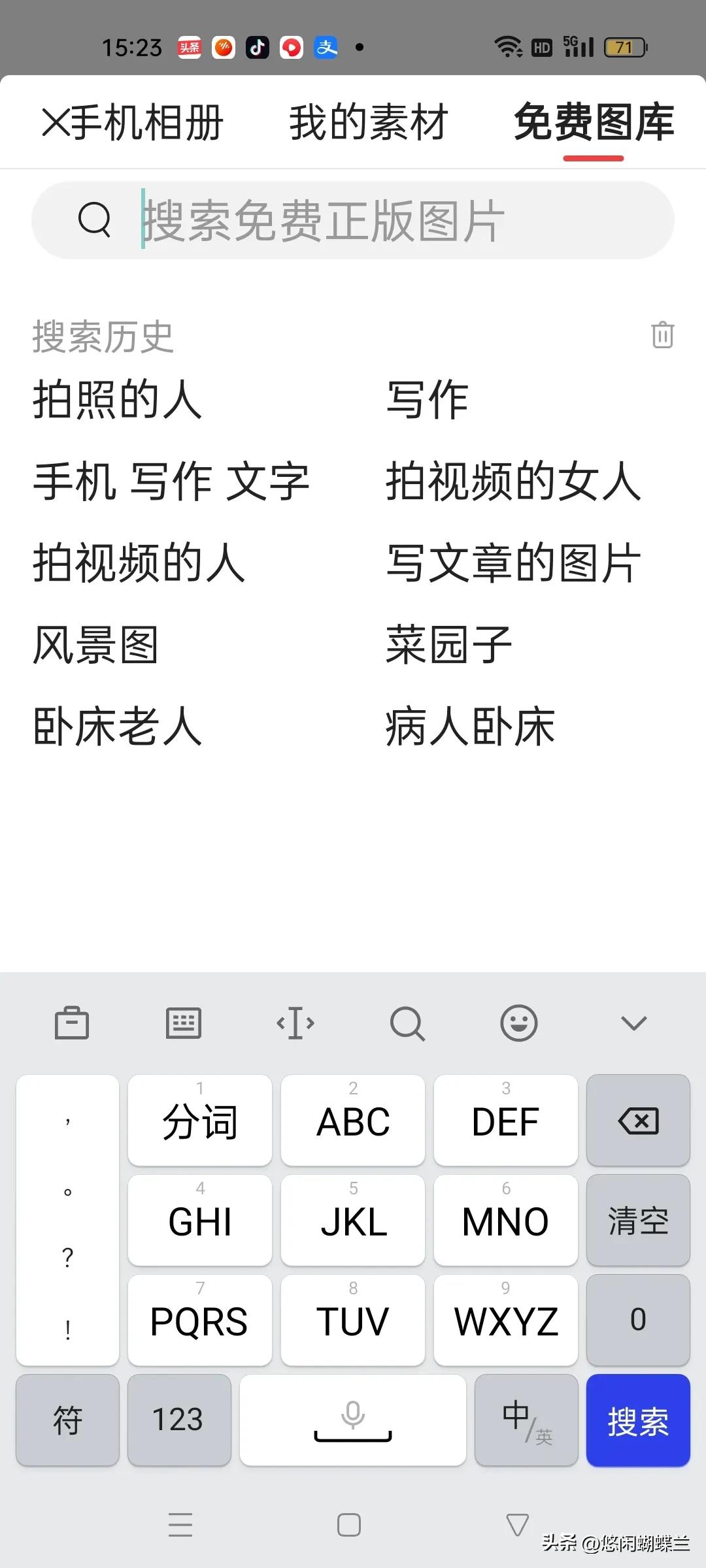
Task: Close the image picker with the X
Action: (x=55, y=122)
